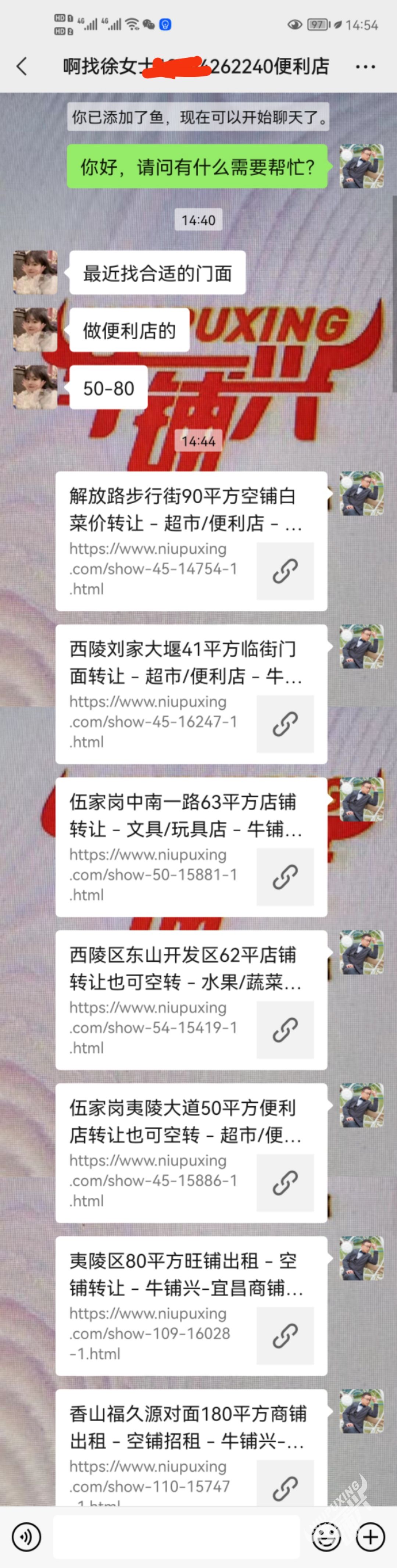Open link 西陵区东山开发区62平店铺
The height and width of the screenshot is (1568, 397).
[x=191, y=1000]
